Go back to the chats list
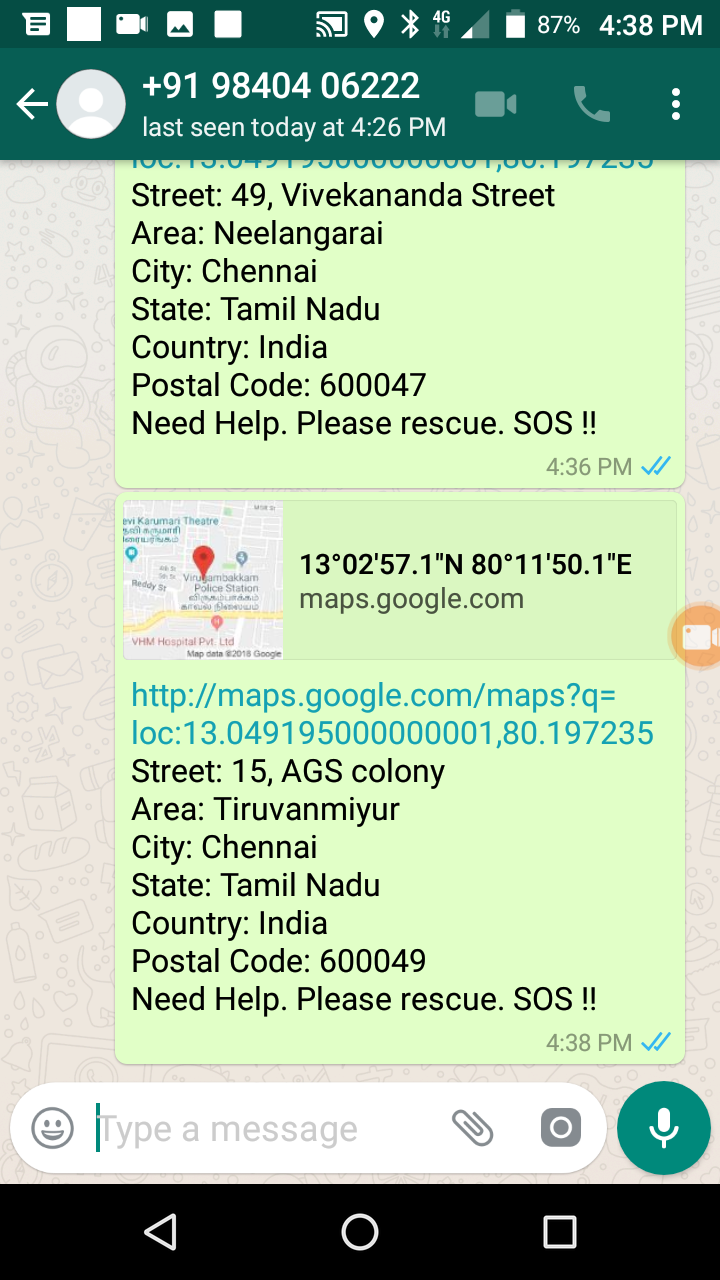The image size is (720, 1280). 32,104
